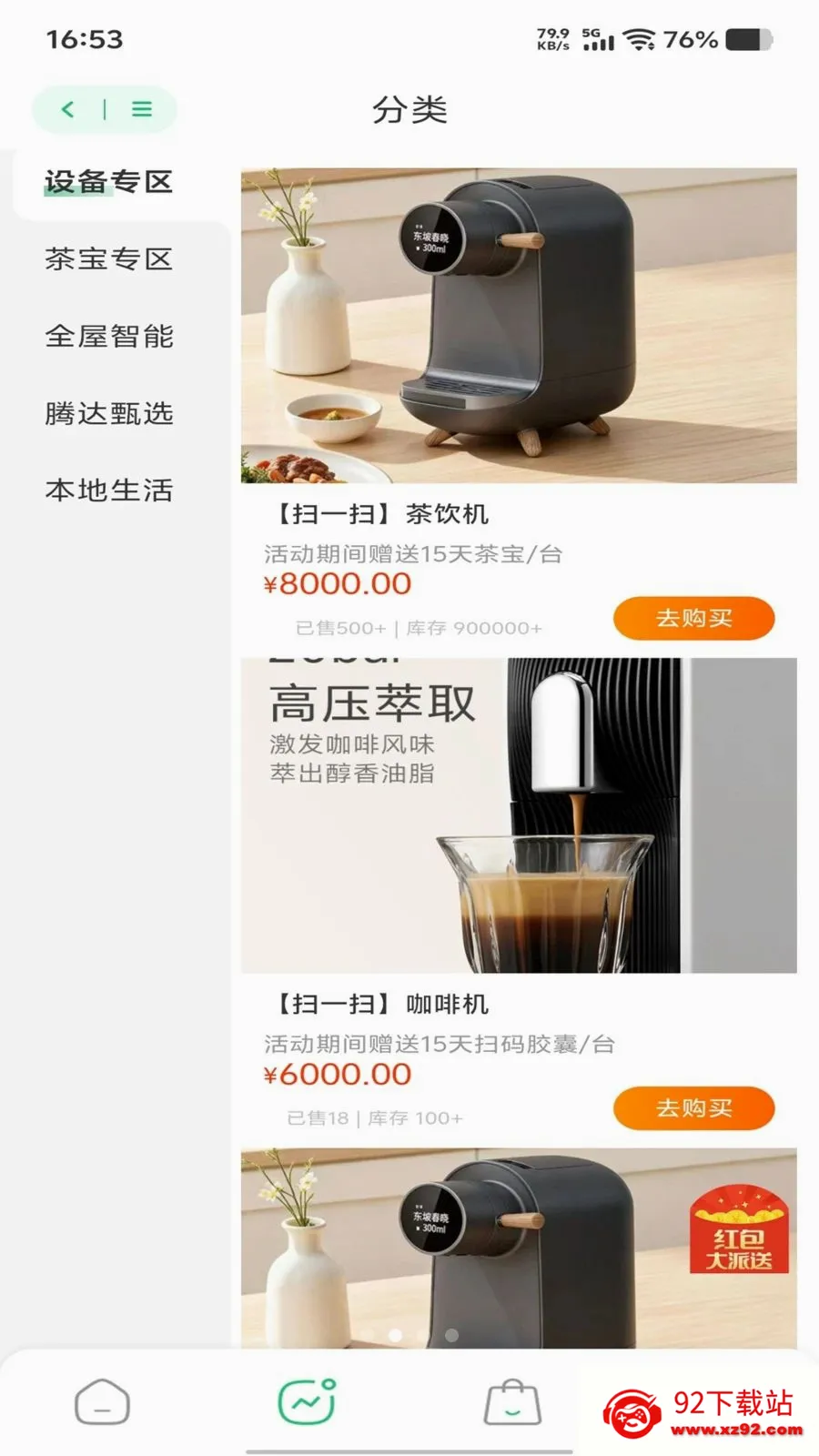The image size is (819, 1456).
Task: Open the 本地生活 category
Action: (109, 490)
